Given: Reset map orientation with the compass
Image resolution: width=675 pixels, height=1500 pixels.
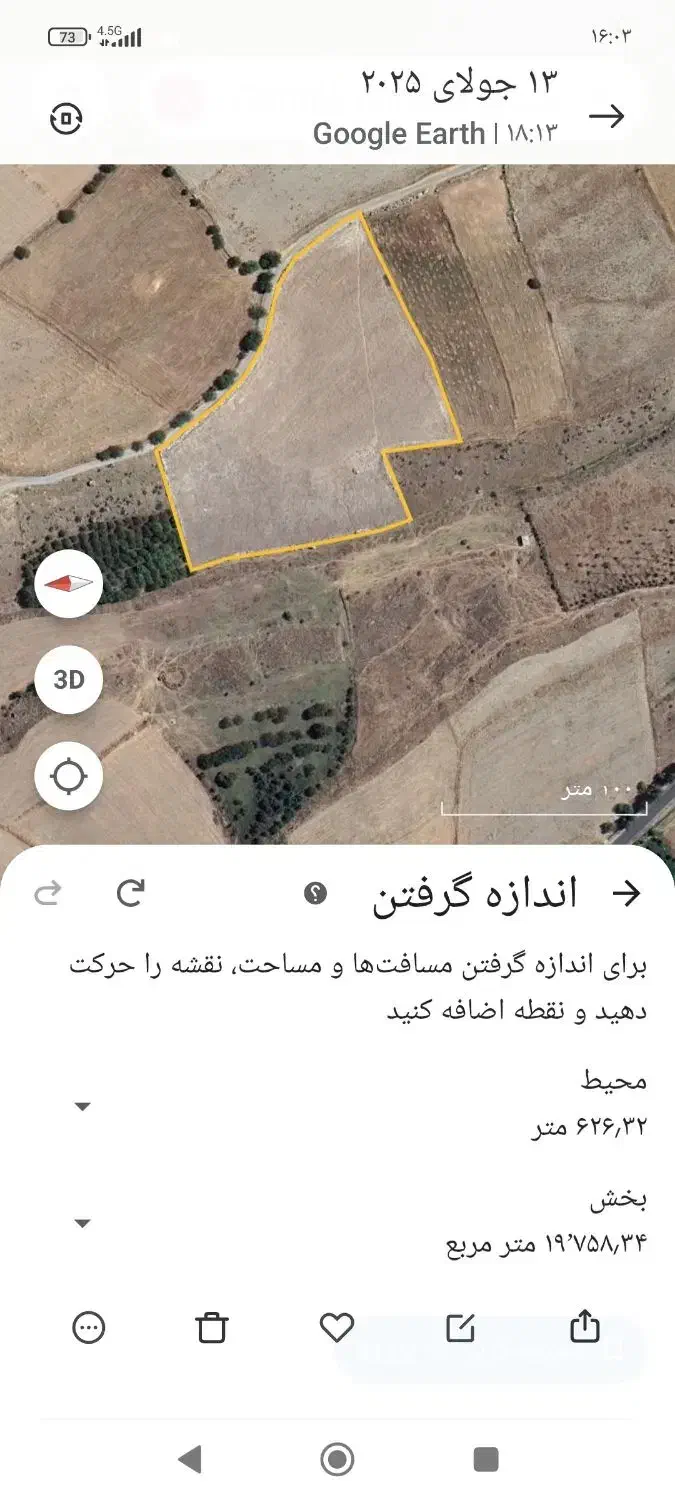Looking at the screenshot, I should [68, 584].
